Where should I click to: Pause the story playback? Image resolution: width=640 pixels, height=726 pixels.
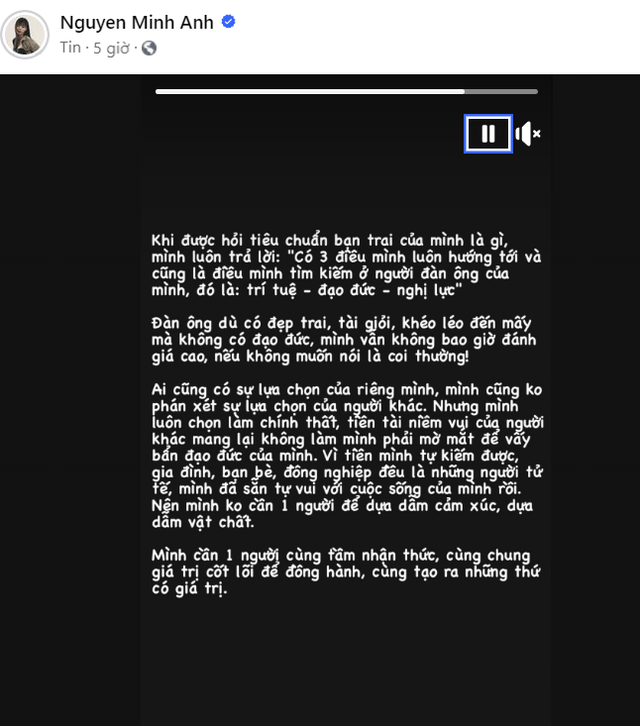click(x=488, y=133)
